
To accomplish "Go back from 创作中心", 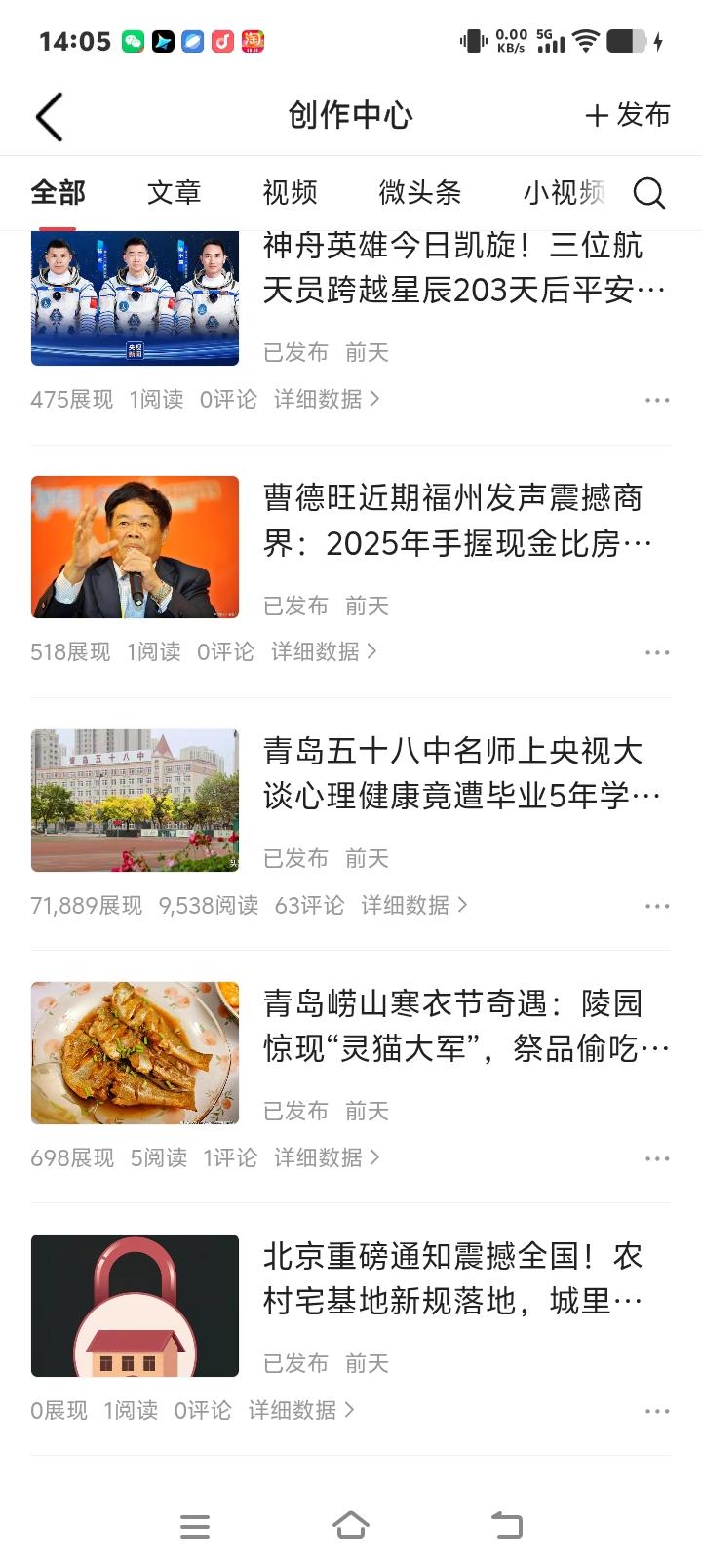I will click(50, 117).
